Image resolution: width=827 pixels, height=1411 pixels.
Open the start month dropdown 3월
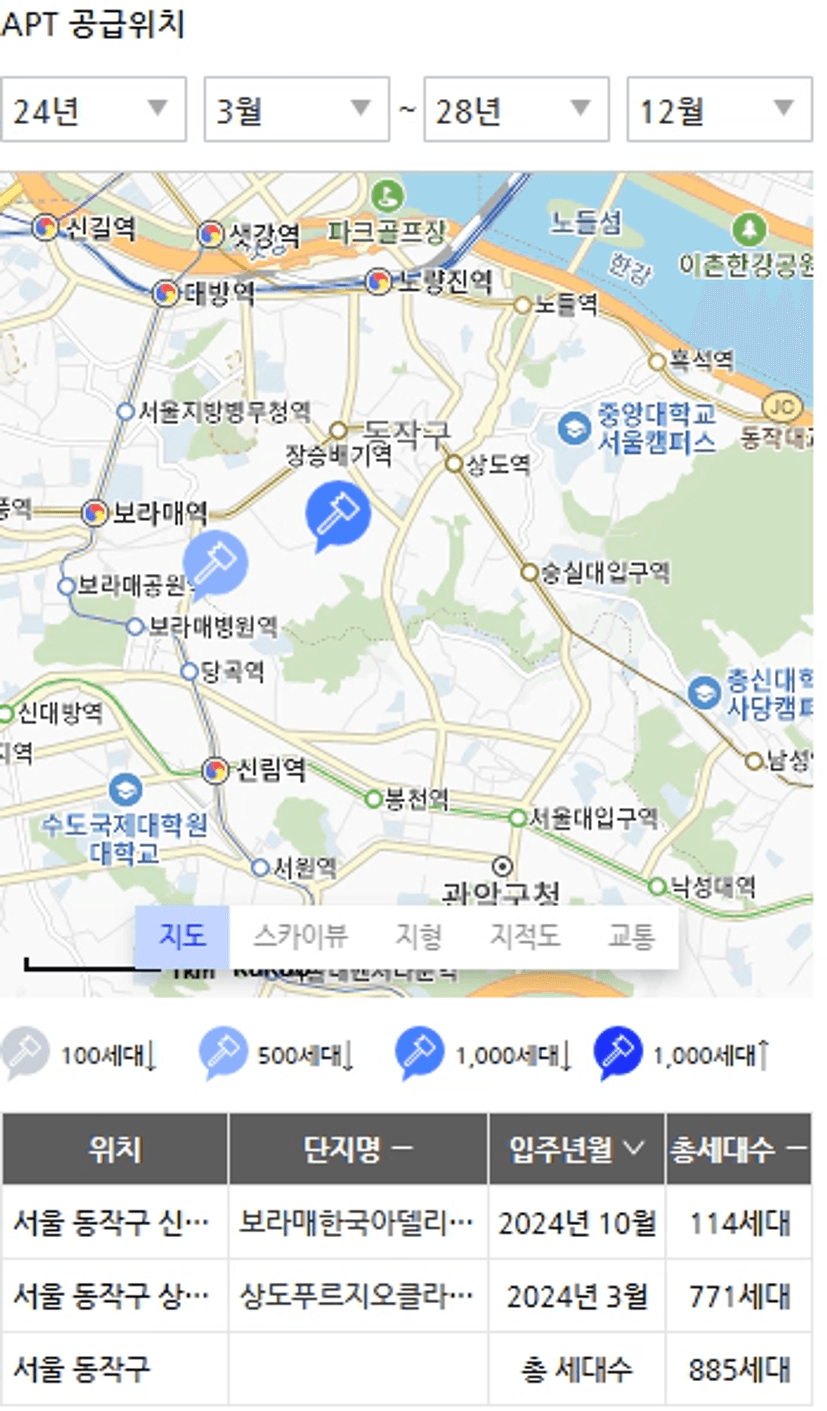click(296, 110)
